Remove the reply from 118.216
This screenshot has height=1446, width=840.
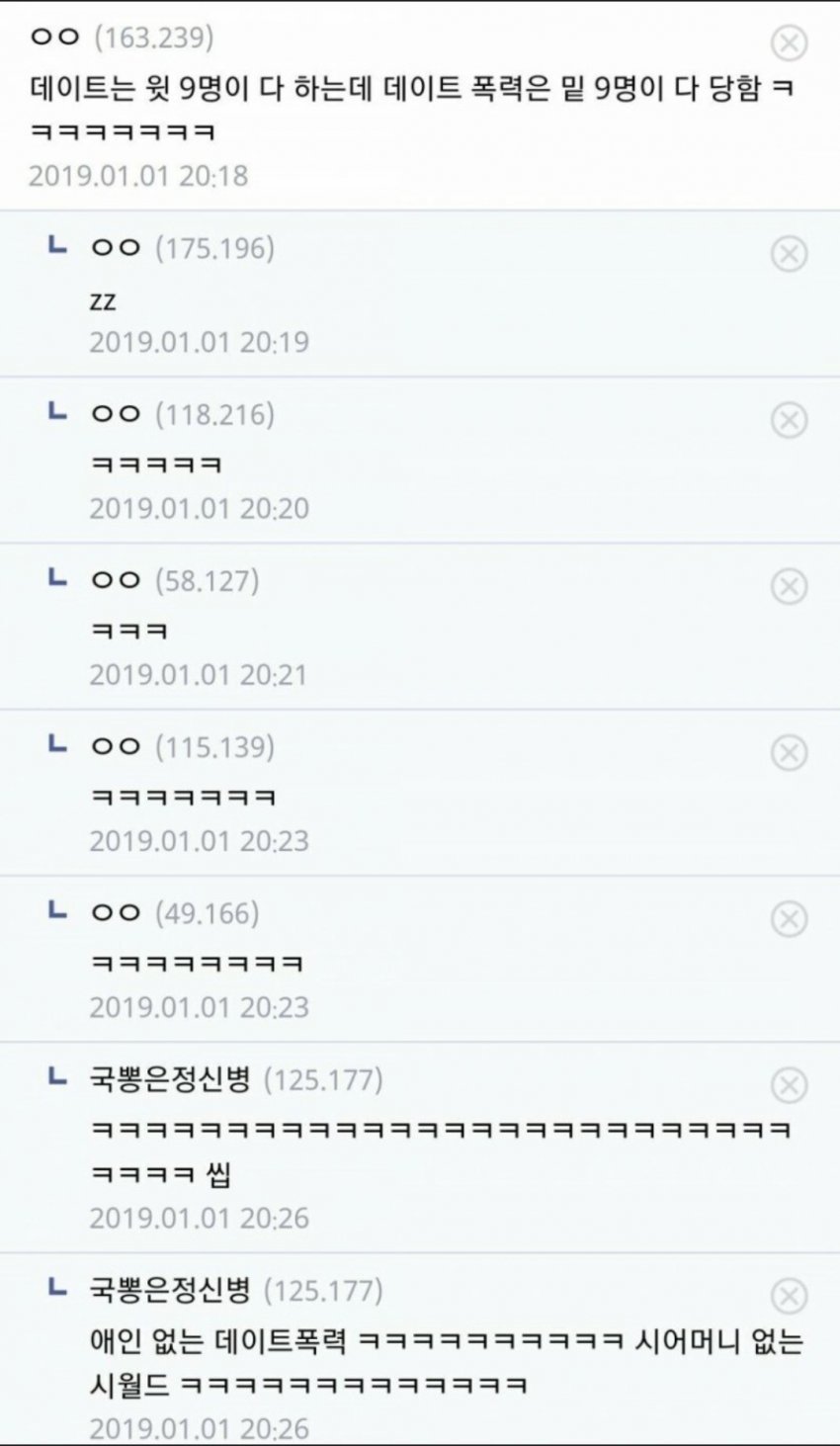[x=788, y=420]
